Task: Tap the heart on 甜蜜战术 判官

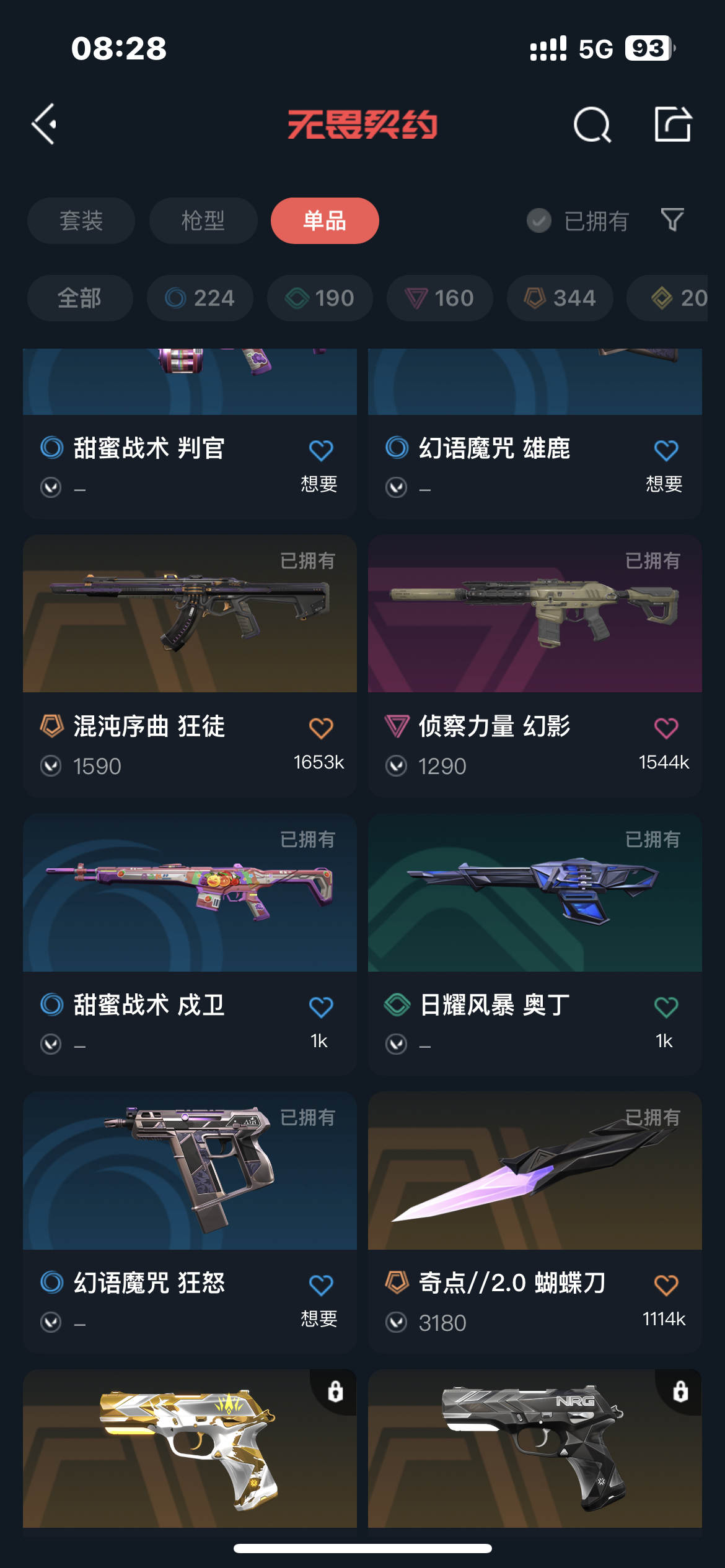Action: (321, 450)
